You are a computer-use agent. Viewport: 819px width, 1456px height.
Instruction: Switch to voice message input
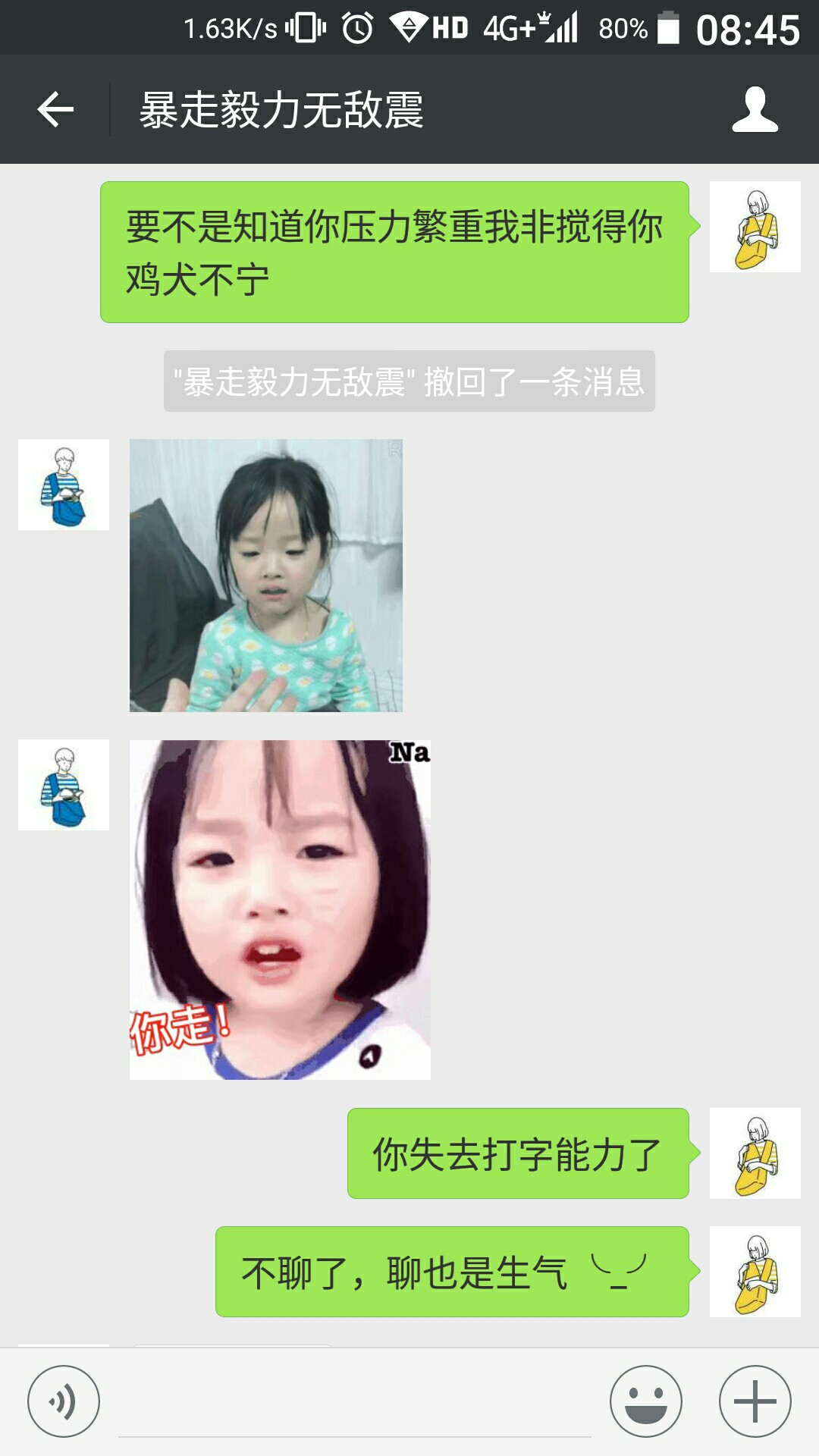(64, 1401)
